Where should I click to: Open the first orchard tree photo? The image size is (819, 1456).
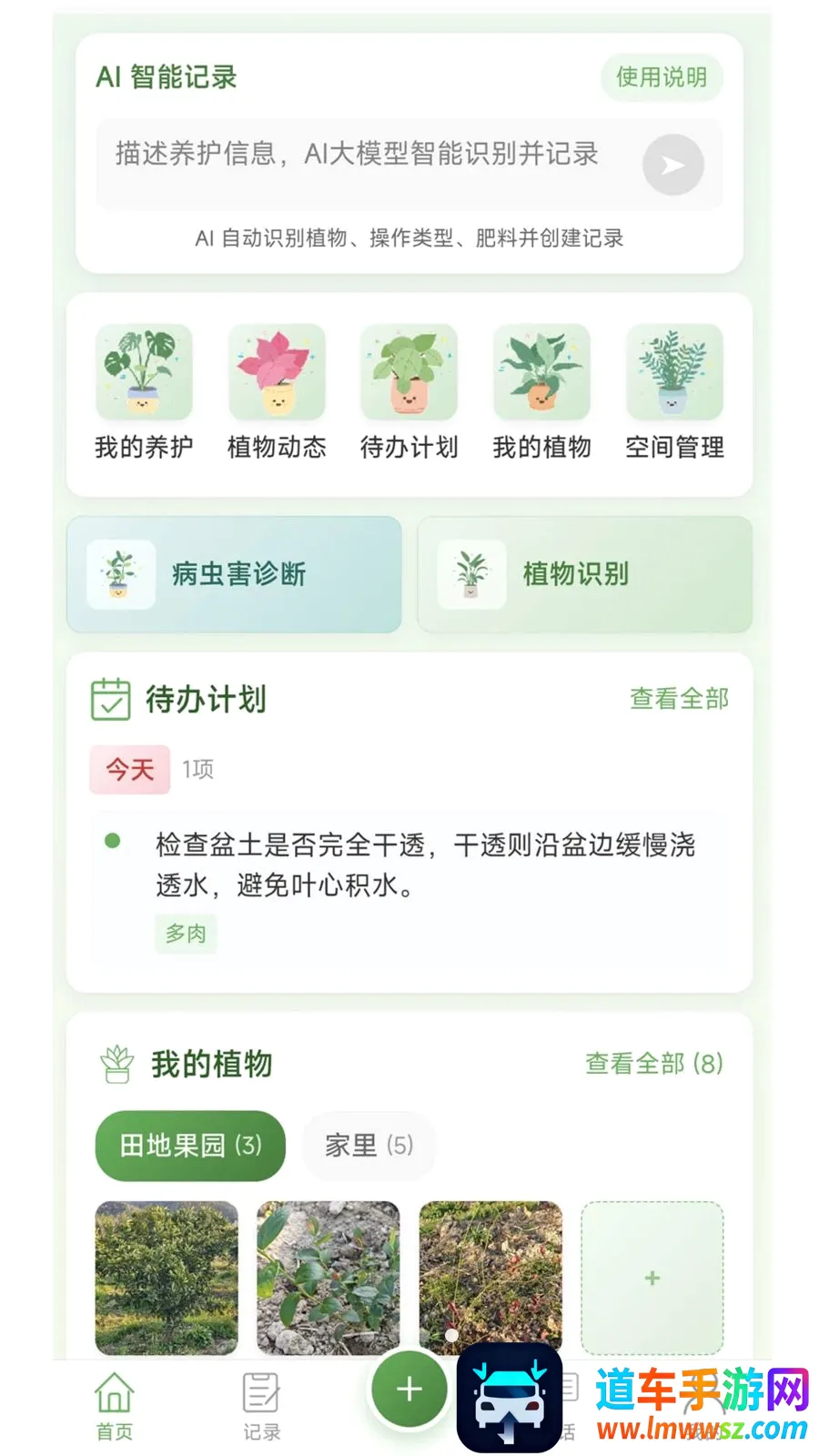pyautogui.click(x=167, y=1278)
